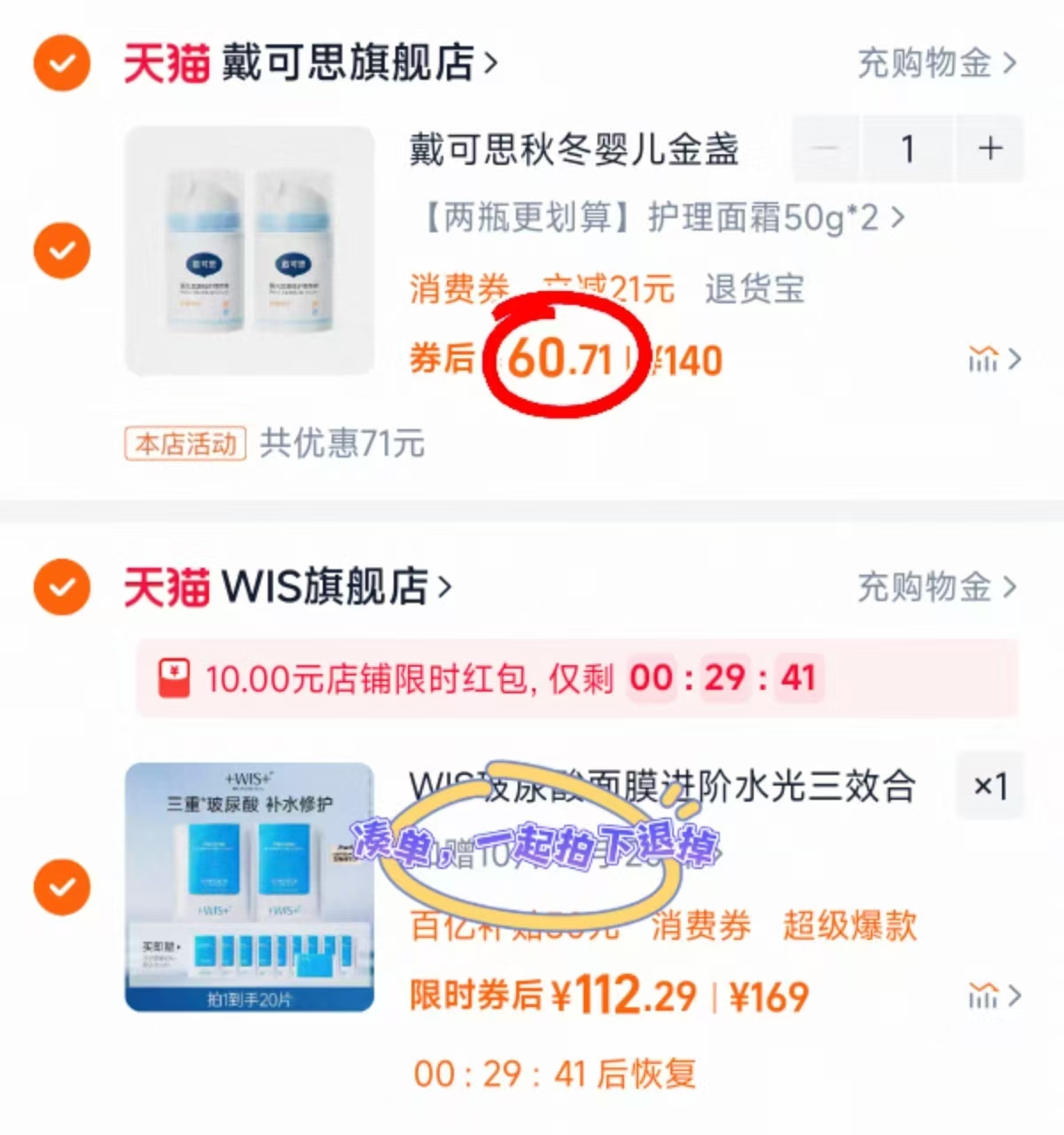
Task: Click the Tmall logo beside WIS旗舰店
Action: click(x=168, y=587)
